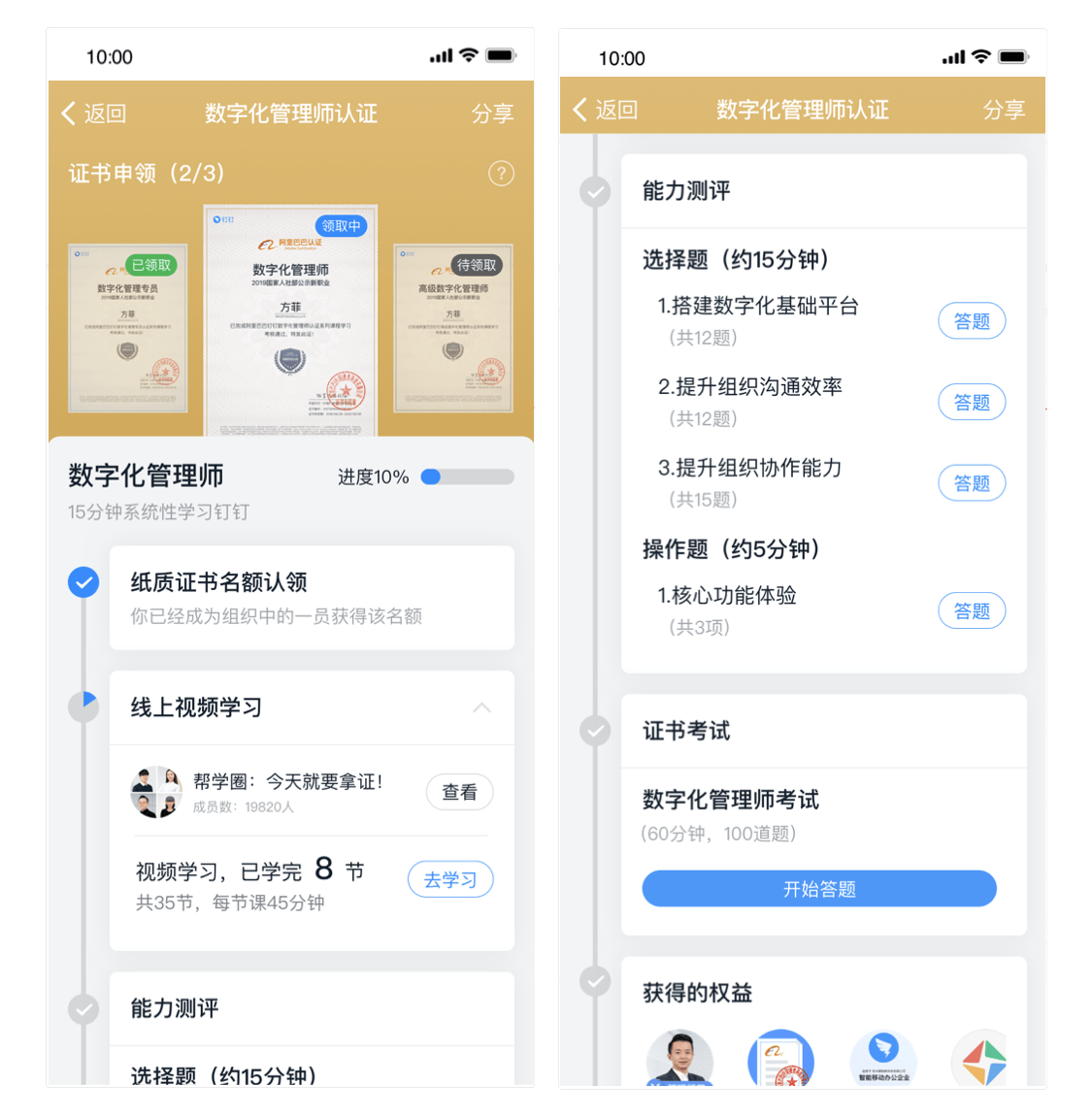Open the 纸质证书名额认领 card
The image size is (1092, 1118).
[312, 598]
